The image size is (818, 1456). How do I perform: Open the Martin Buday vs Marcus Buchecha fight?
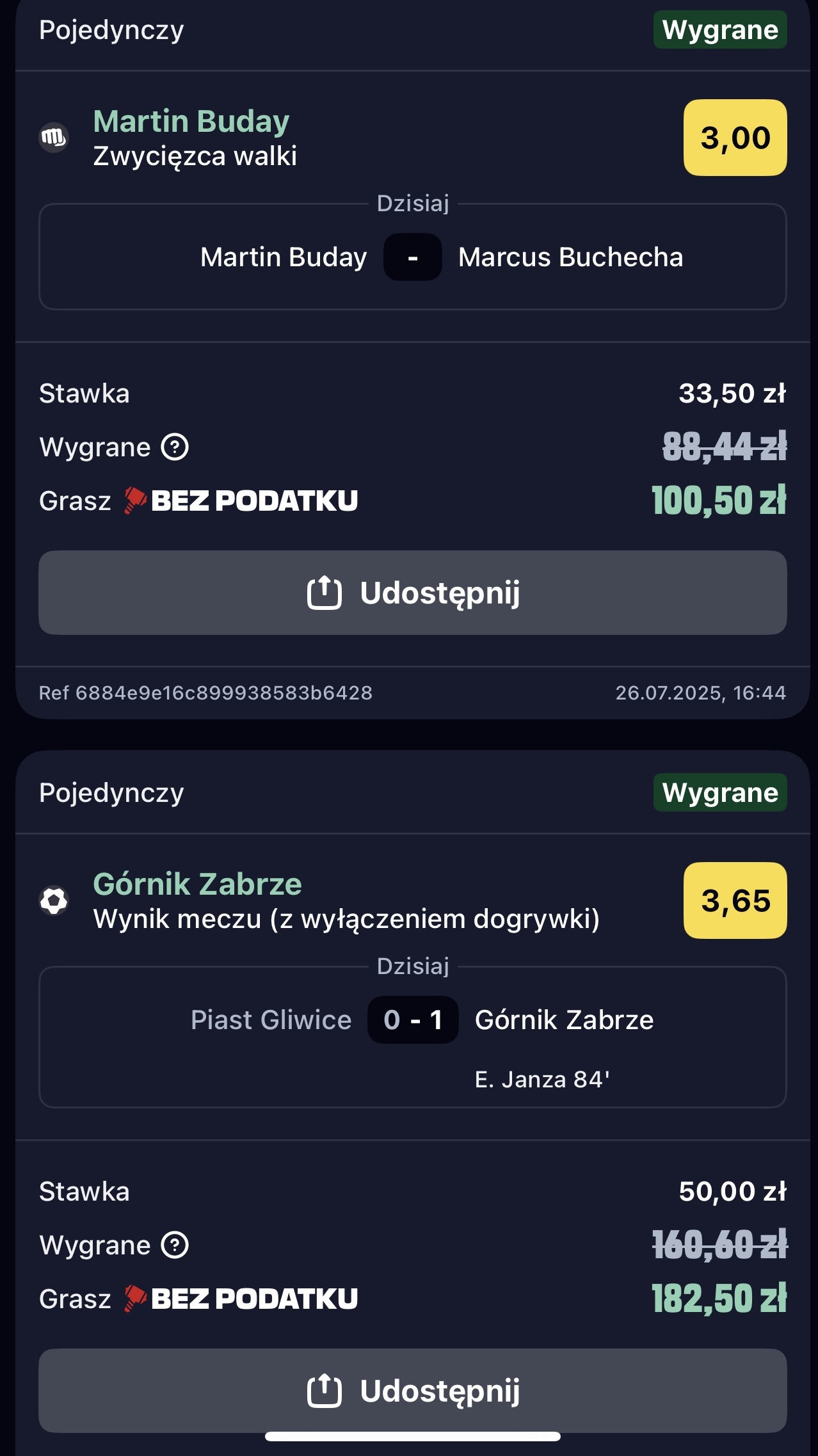(x=412, y=257)
